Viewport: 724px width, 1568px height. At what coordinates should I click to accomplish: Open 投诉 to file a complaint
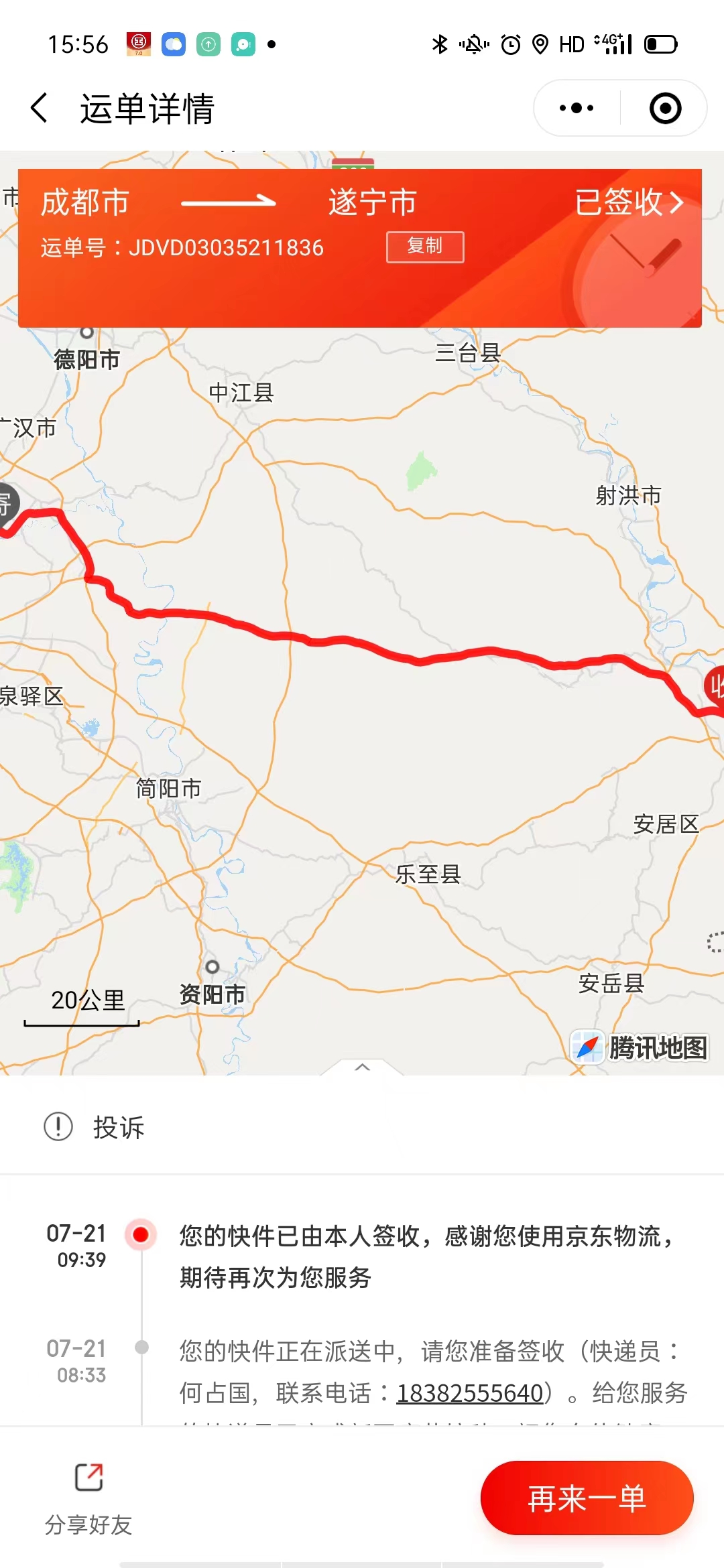tap(95, 1127)
